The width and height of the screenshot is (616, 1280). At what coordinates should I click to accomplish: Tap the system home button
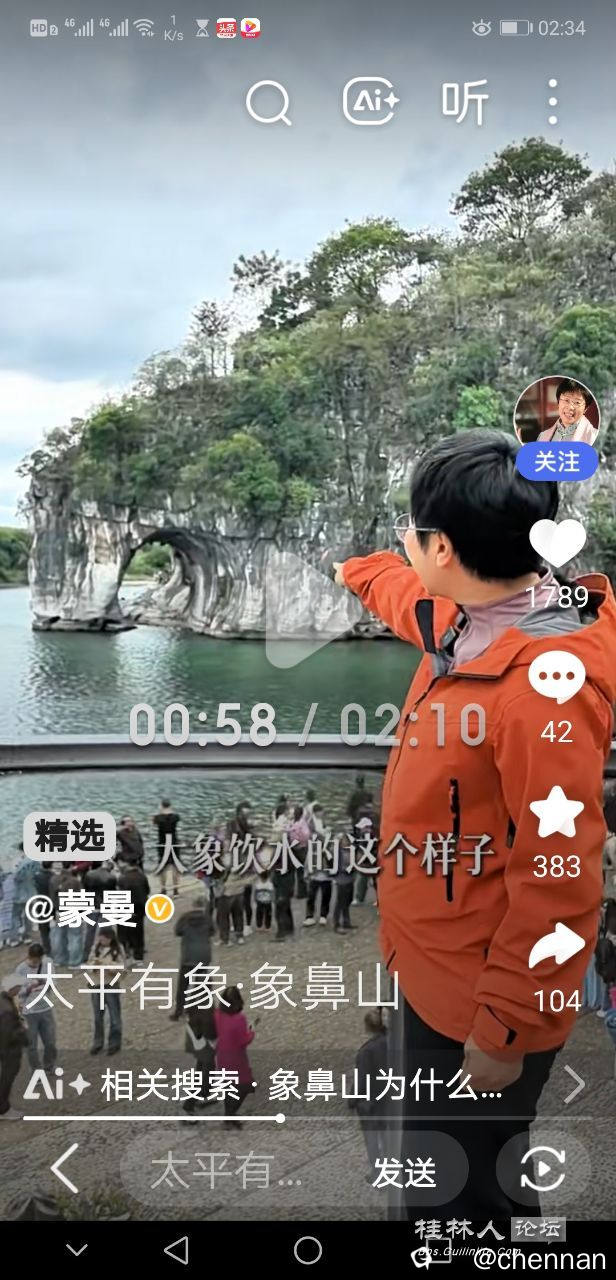coord(308,1250)
